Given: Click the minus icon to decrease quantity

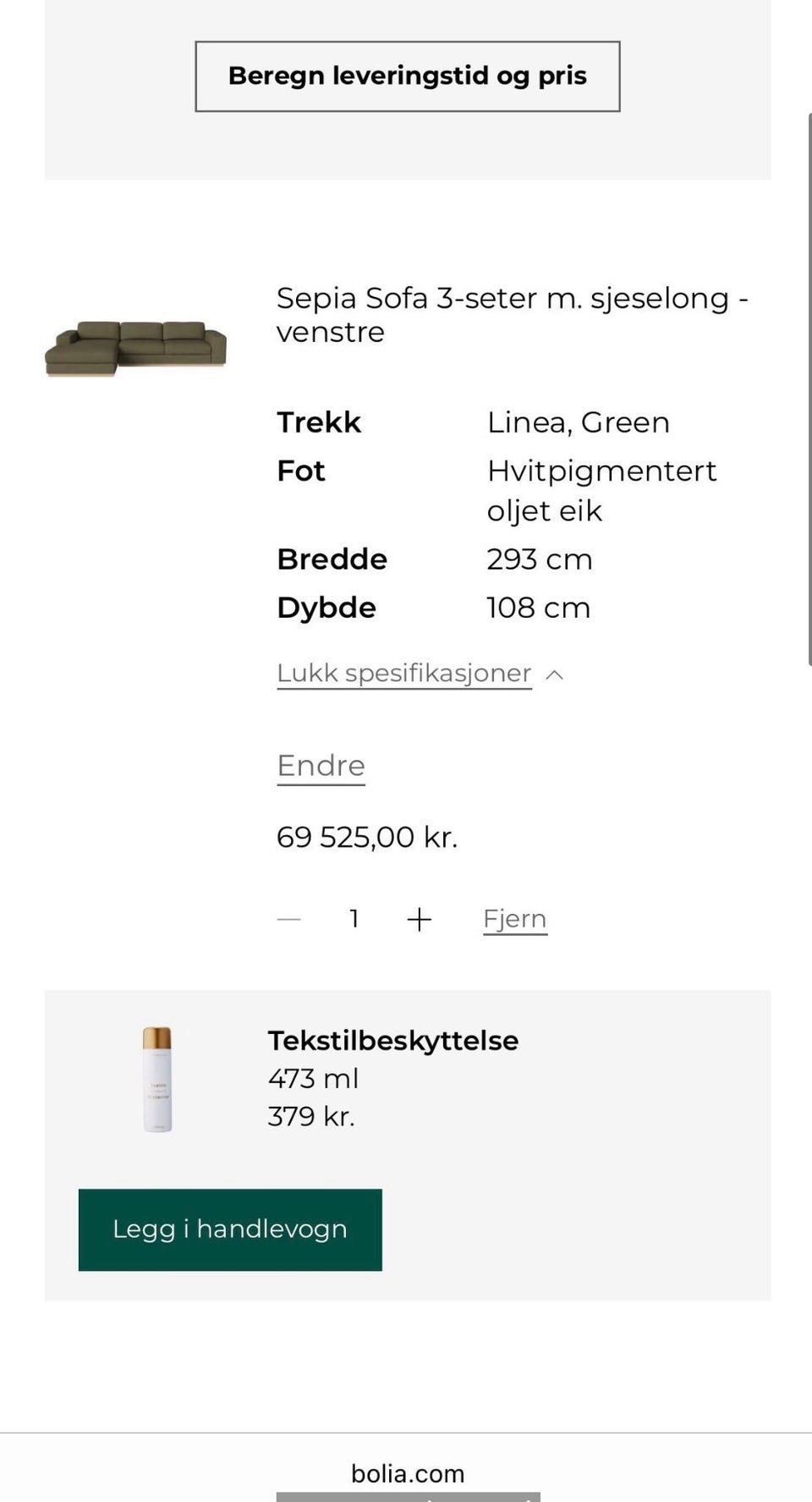Looking at the screenshot, I should point(288,919).
